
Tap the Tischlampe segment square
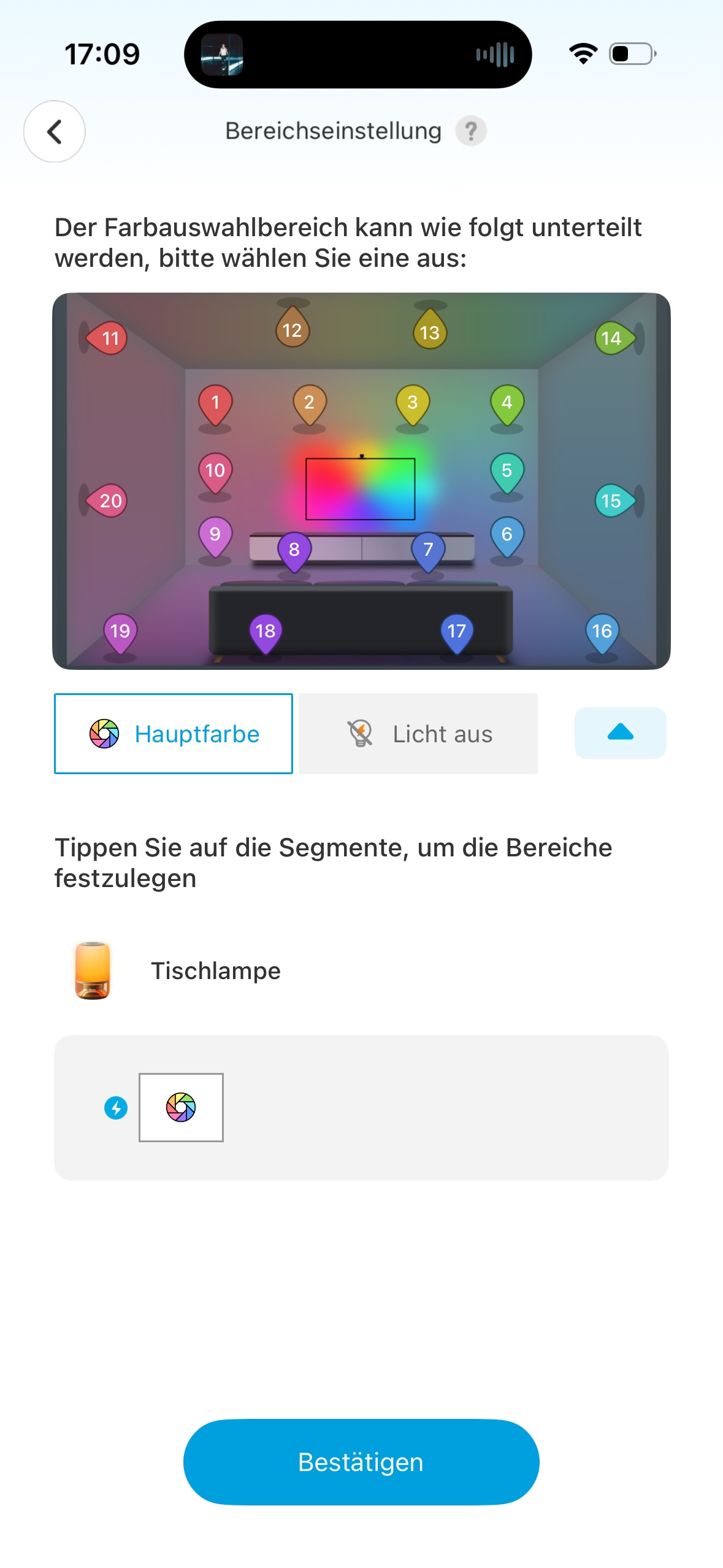pos(181,1107)
